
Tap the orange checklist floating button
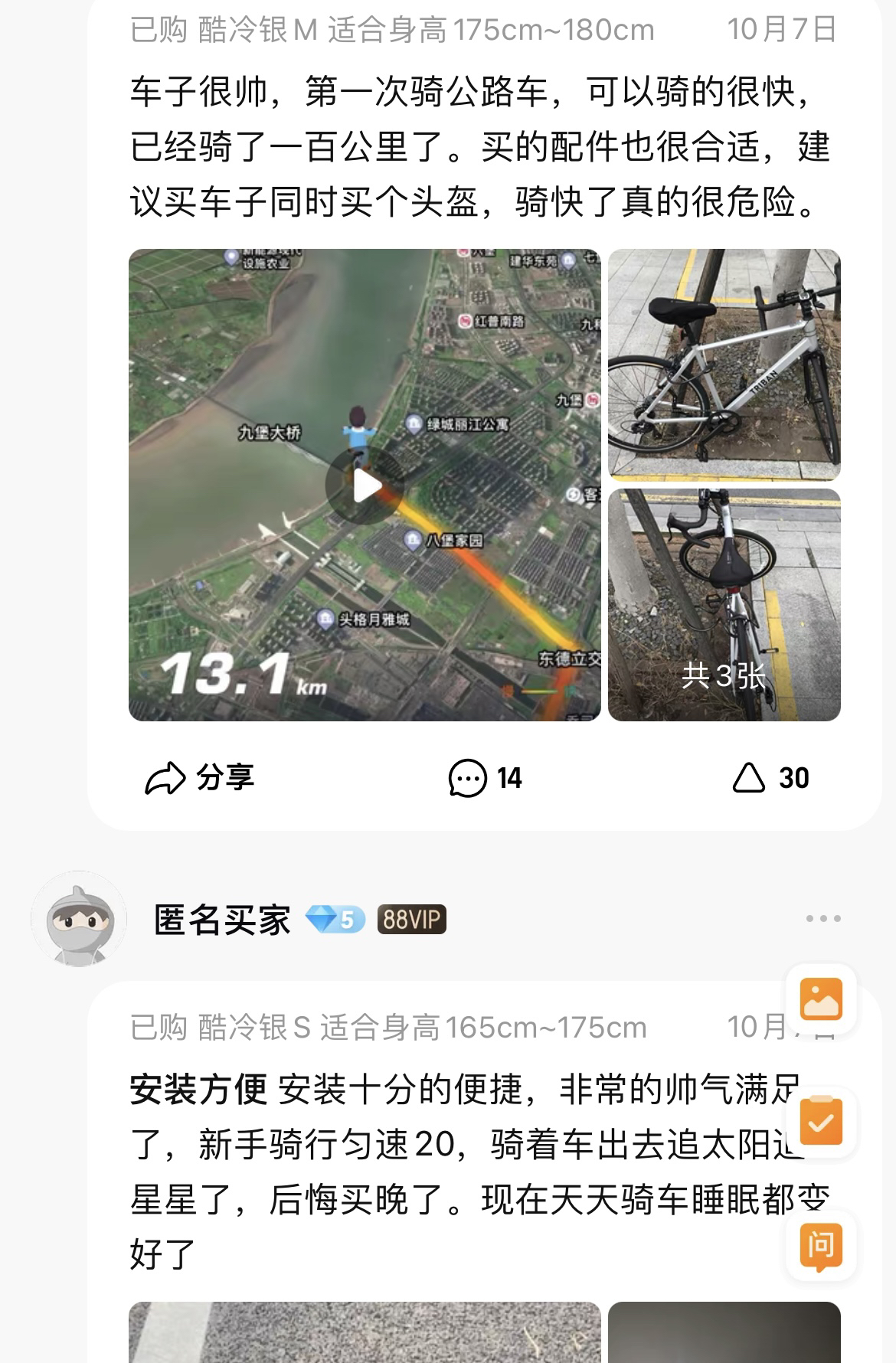821,1121
